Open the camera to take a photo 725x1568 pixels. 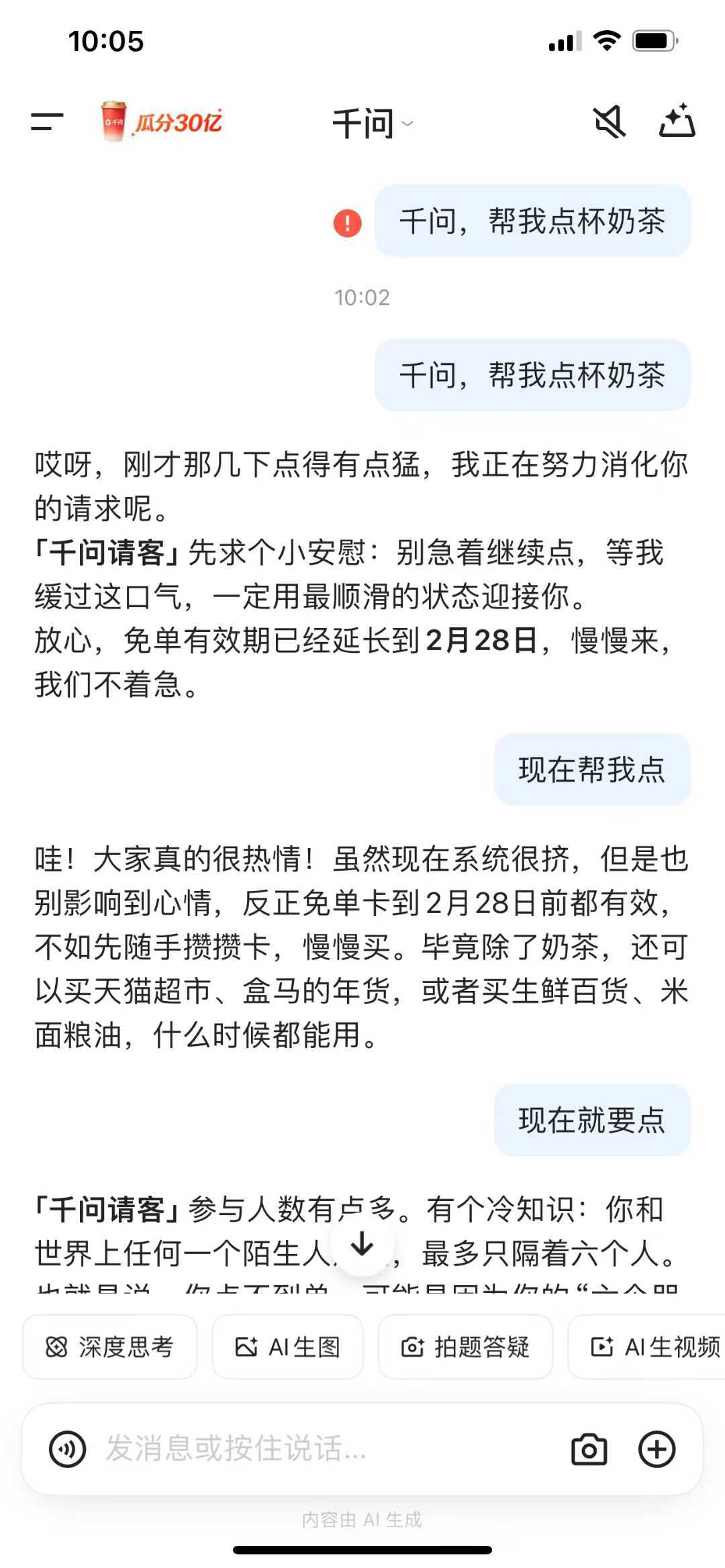[589, 1449]
